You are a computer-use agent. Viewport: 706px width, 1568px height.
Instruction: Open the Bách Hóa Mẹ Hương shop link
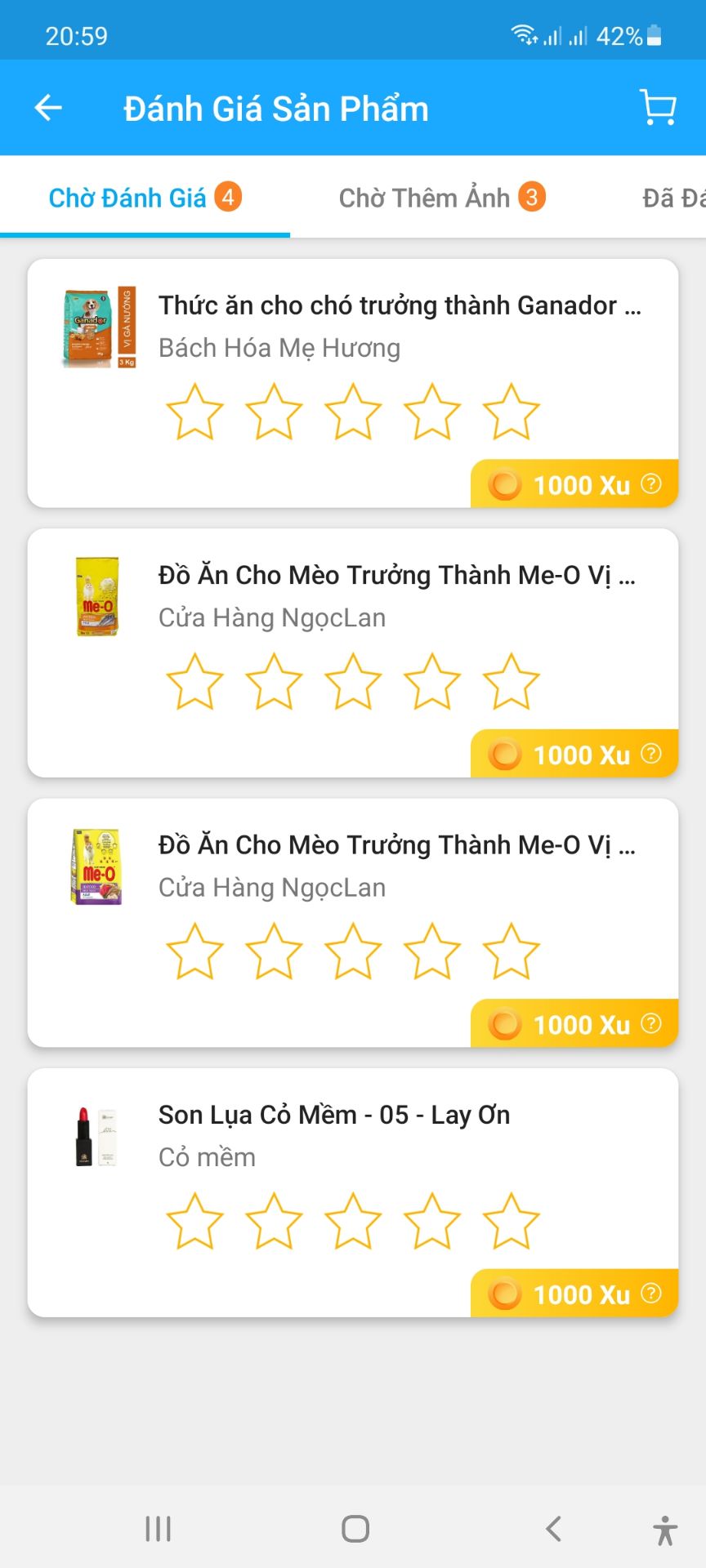(279, 347)
